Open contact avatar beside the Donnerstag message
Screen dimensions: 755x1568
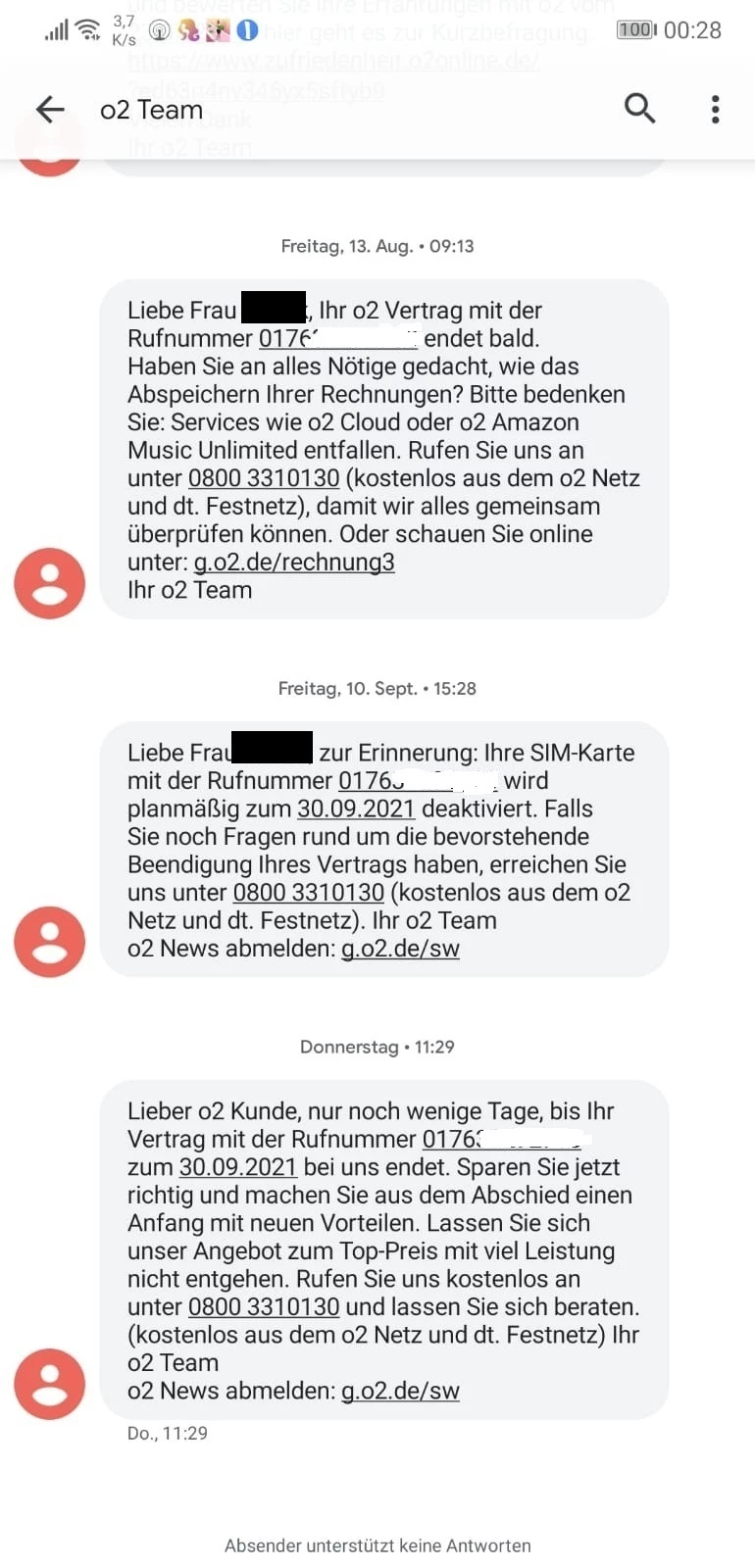pyautogui.click(x=50, y=1384)
